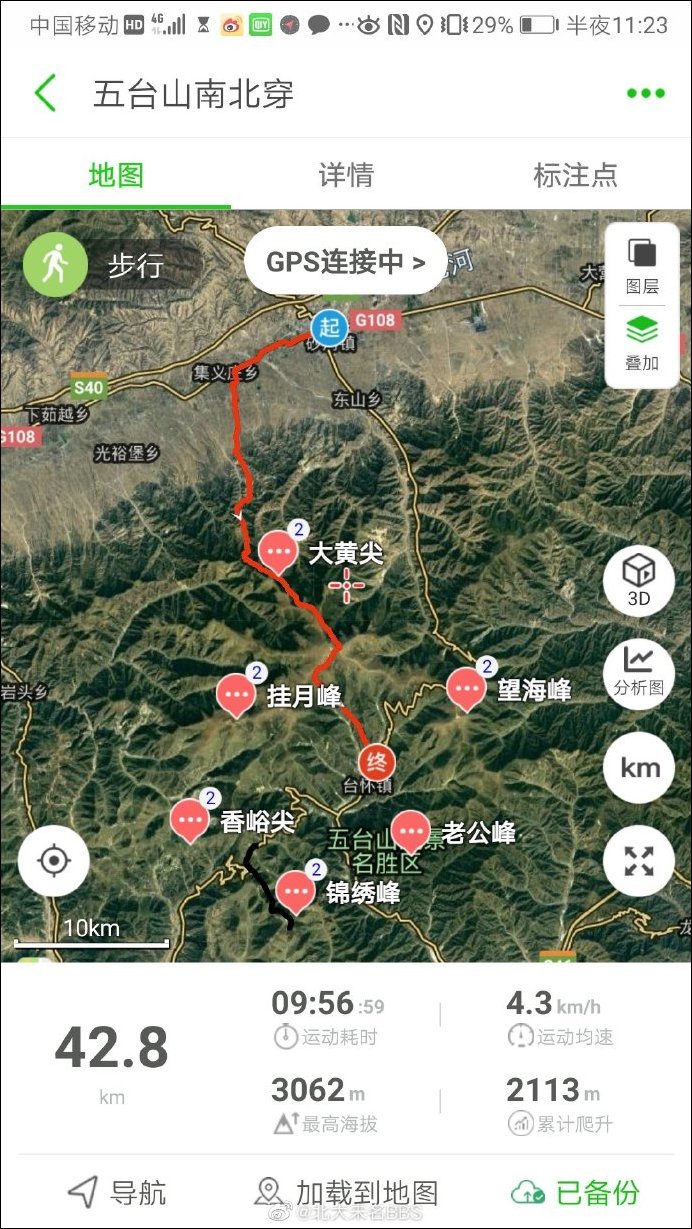Switch to the 标注点 tab
692x1229 pixels.
[575, 175]
